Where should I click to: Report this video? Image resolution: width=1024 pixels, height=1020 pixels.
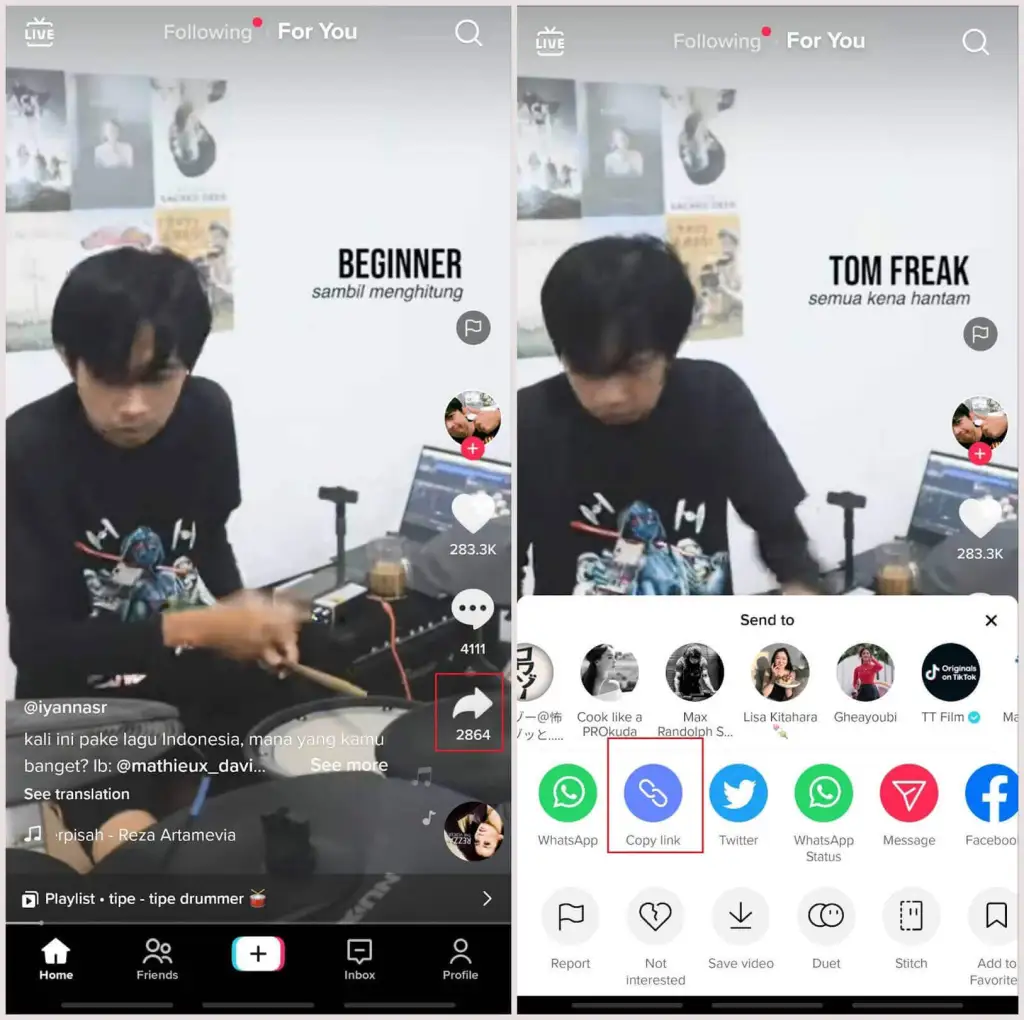(x=570, y=917)
